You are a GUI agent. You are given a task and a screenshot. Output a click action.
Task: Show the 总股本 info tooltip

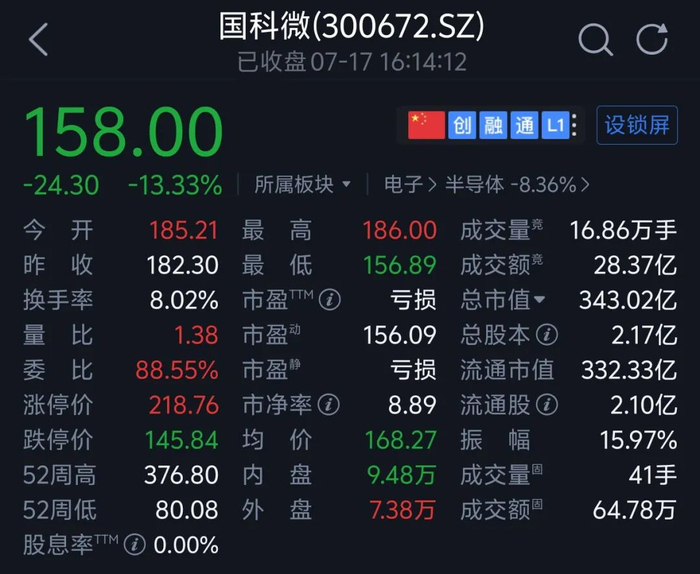(x=547, y=335)
